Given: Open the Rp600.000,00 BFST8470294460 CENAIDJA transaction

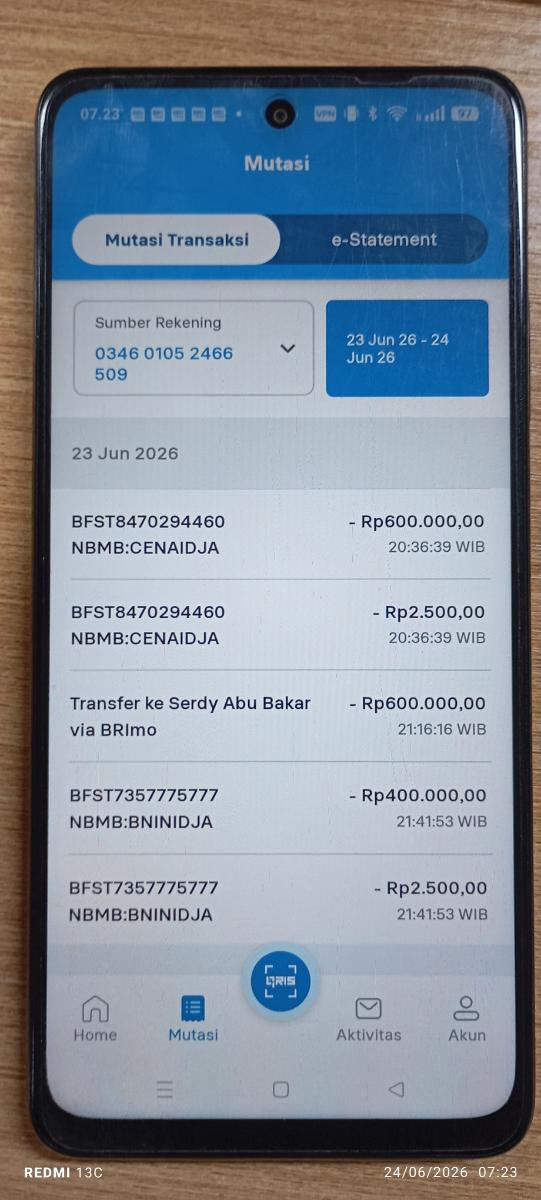Looking at the screenshot, I should click(278, 535).
